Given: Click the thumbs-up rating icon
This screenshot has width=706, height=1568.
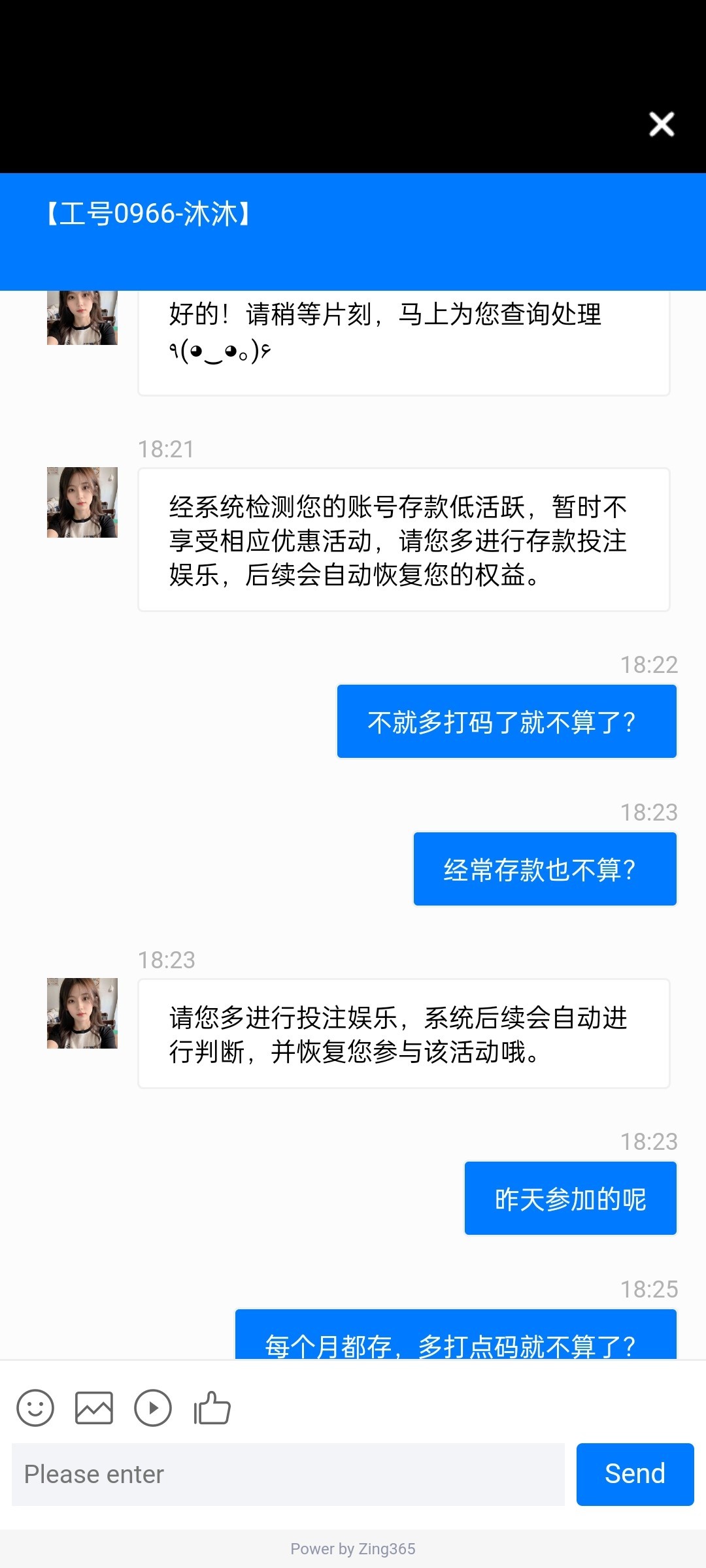Looking at the screenshot, I should coord(210,1408).
